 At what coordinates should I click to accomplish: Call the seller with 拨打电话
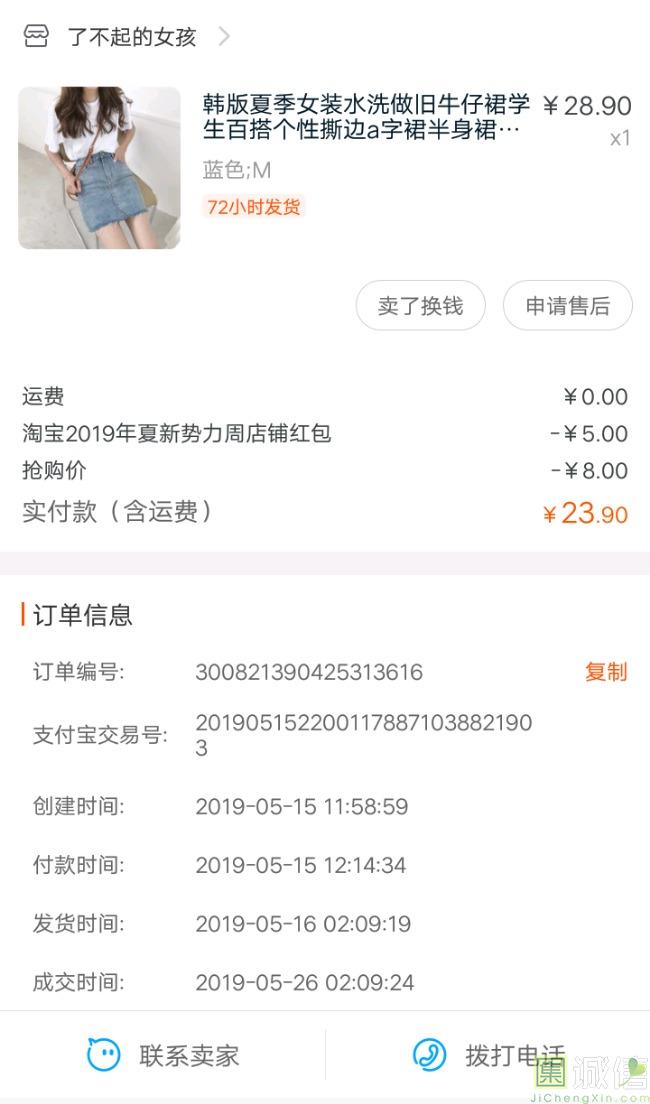[x=489, y=1054]
